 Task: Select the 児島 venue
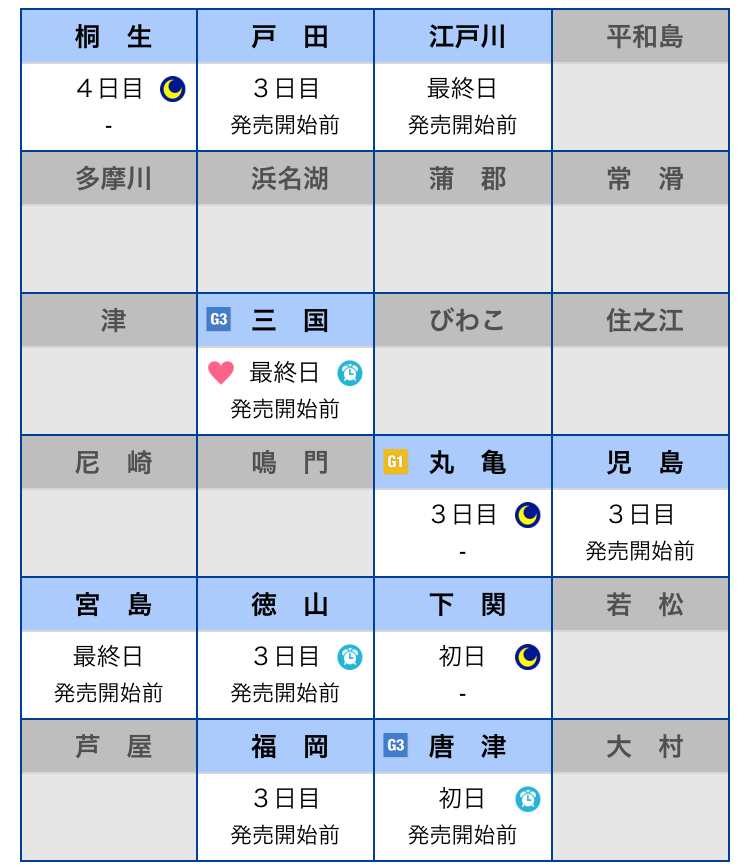point(641,463)
